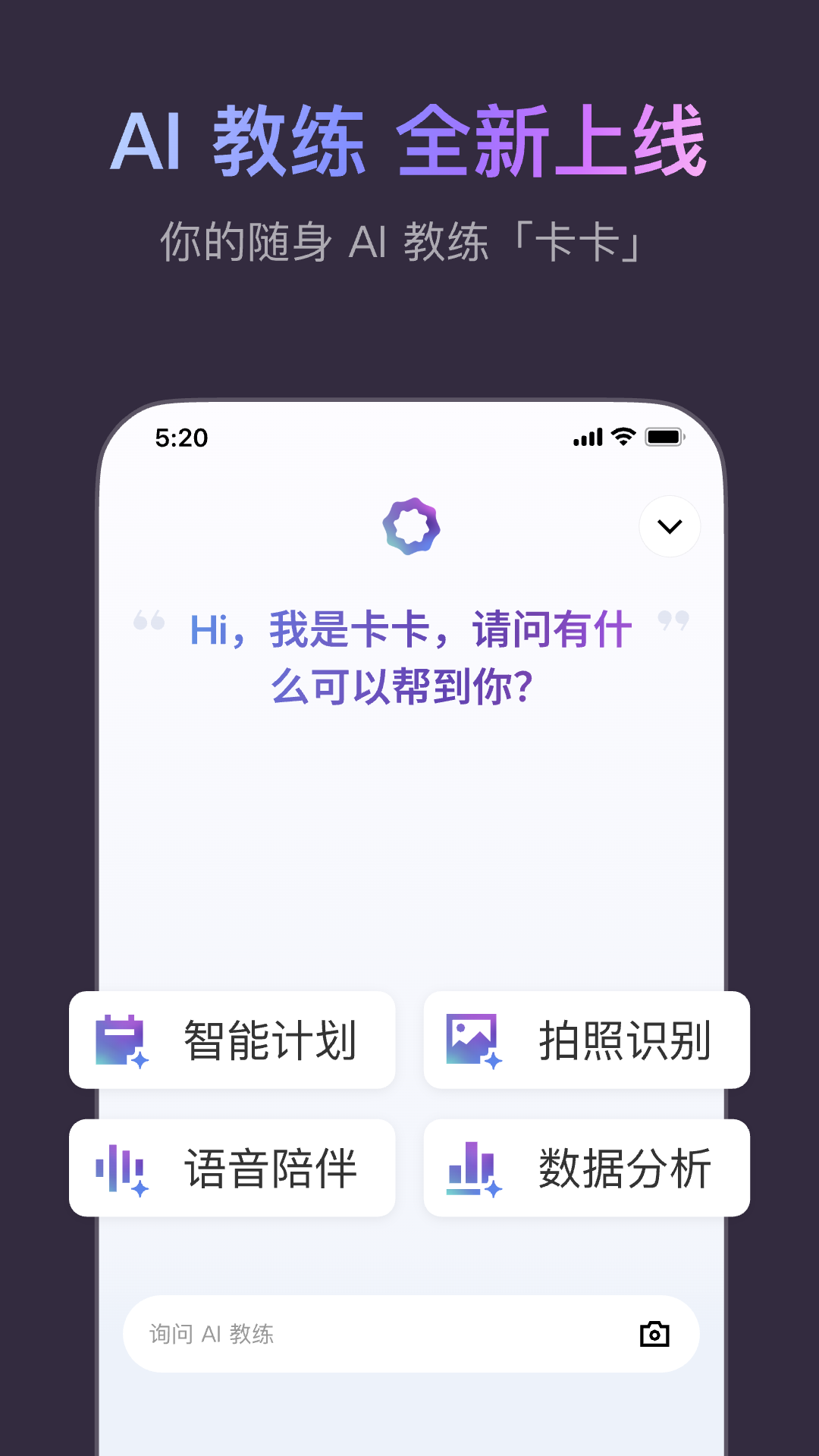Collapse the chat with the chevron button
The width and height of the screenshot is (819, 1456).
click(669, 526)
